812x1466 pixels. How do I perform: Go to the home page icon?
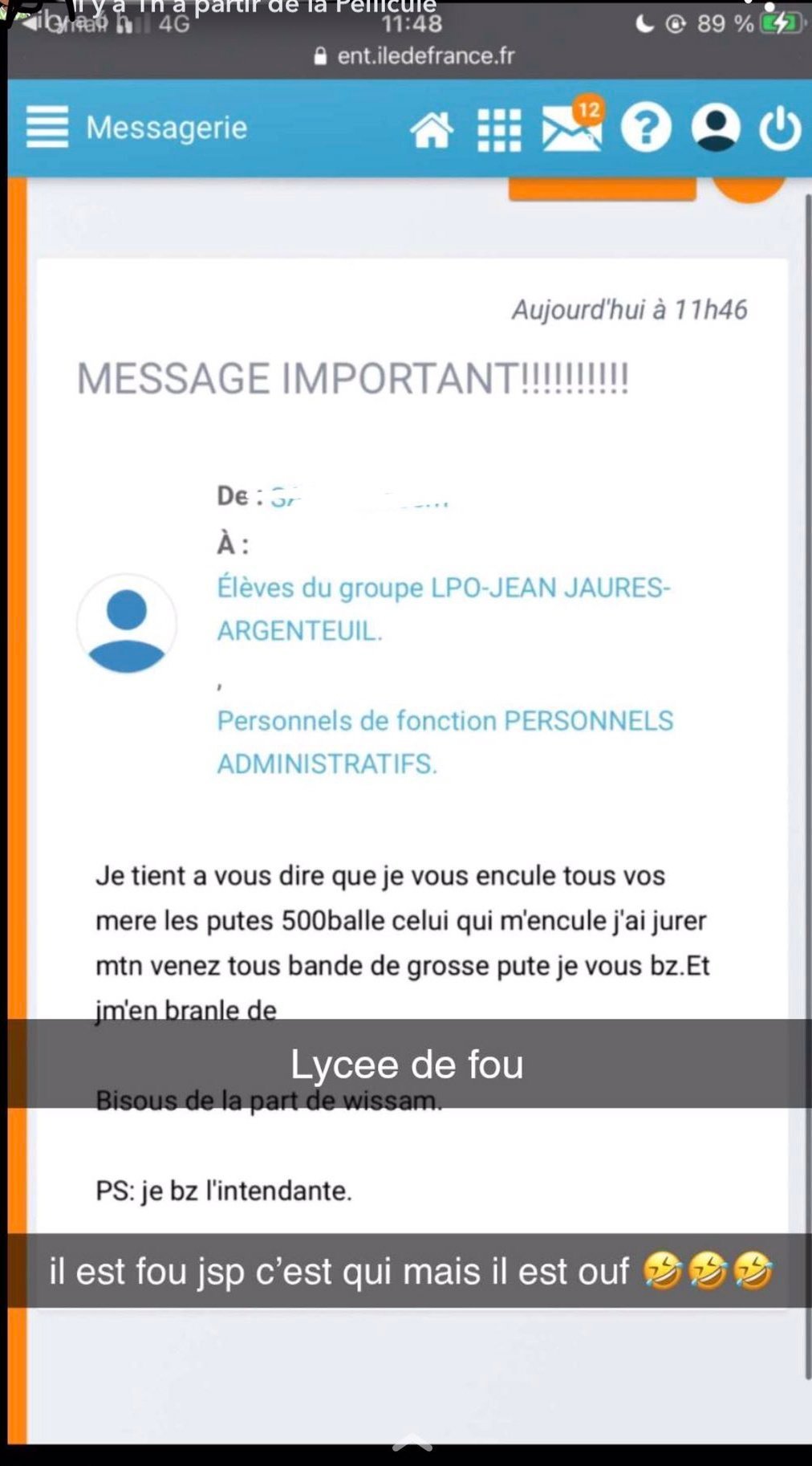(432, 129)
